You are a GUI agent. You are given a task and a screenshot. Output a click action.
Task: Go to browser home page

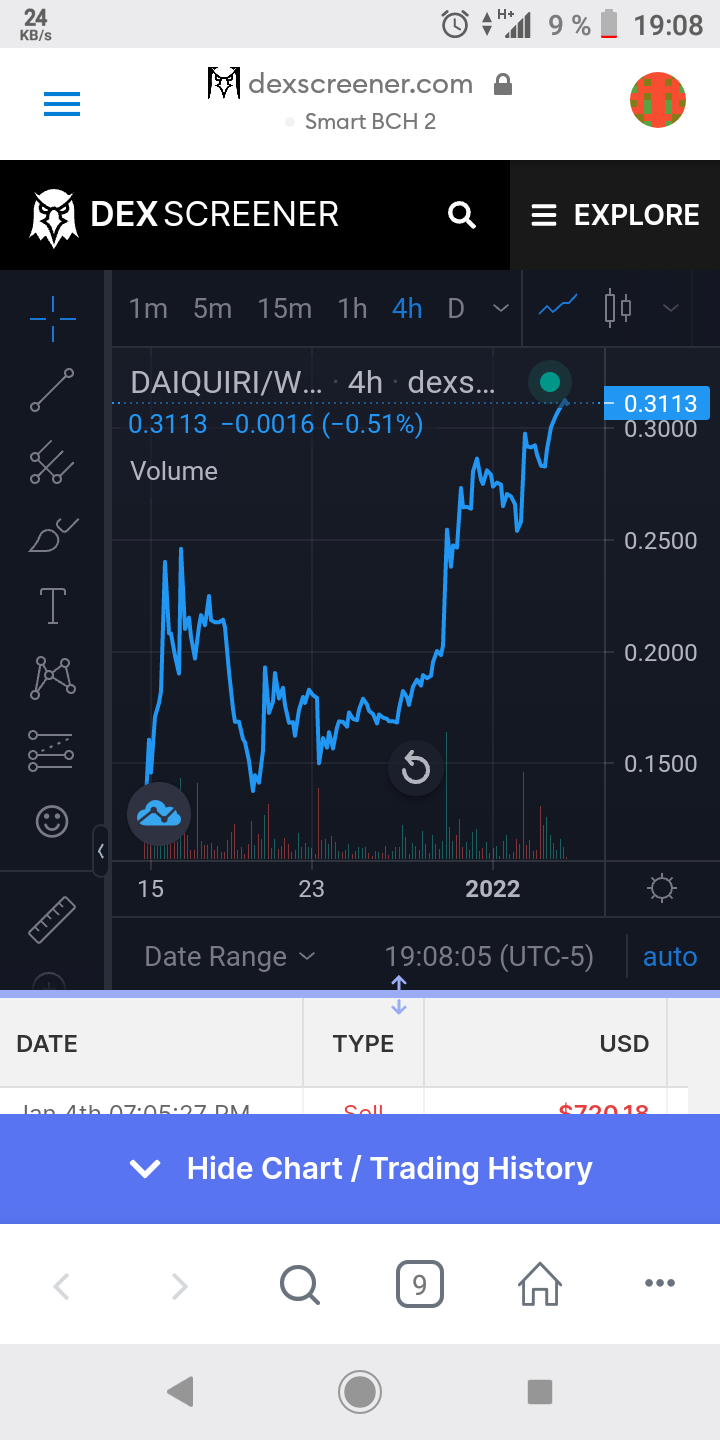click(539, 1284)
